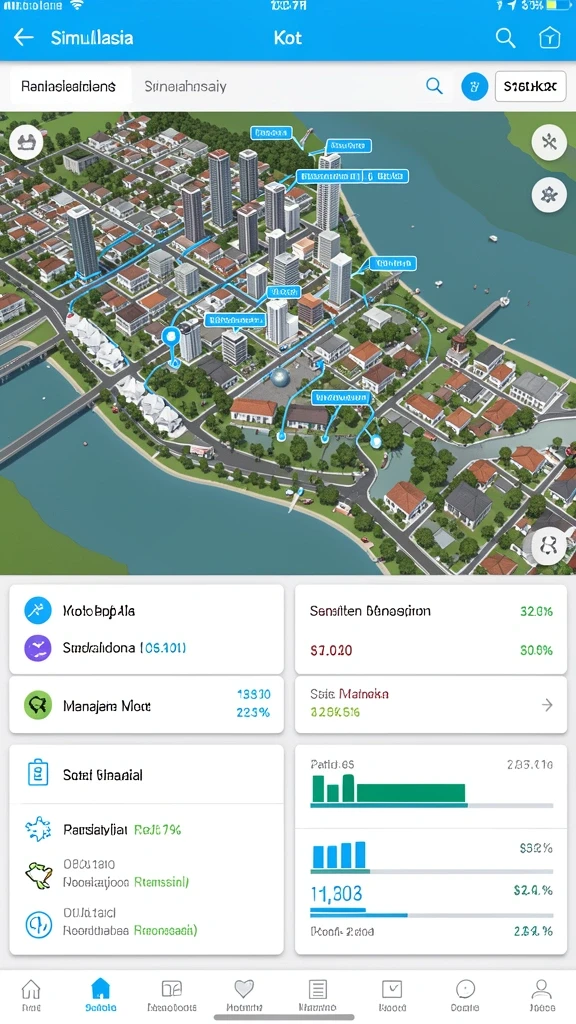Image resolution: width=576 pixels, height=1024 pixels.
Task: Open the gear settings button on the map
Action: 549,194
